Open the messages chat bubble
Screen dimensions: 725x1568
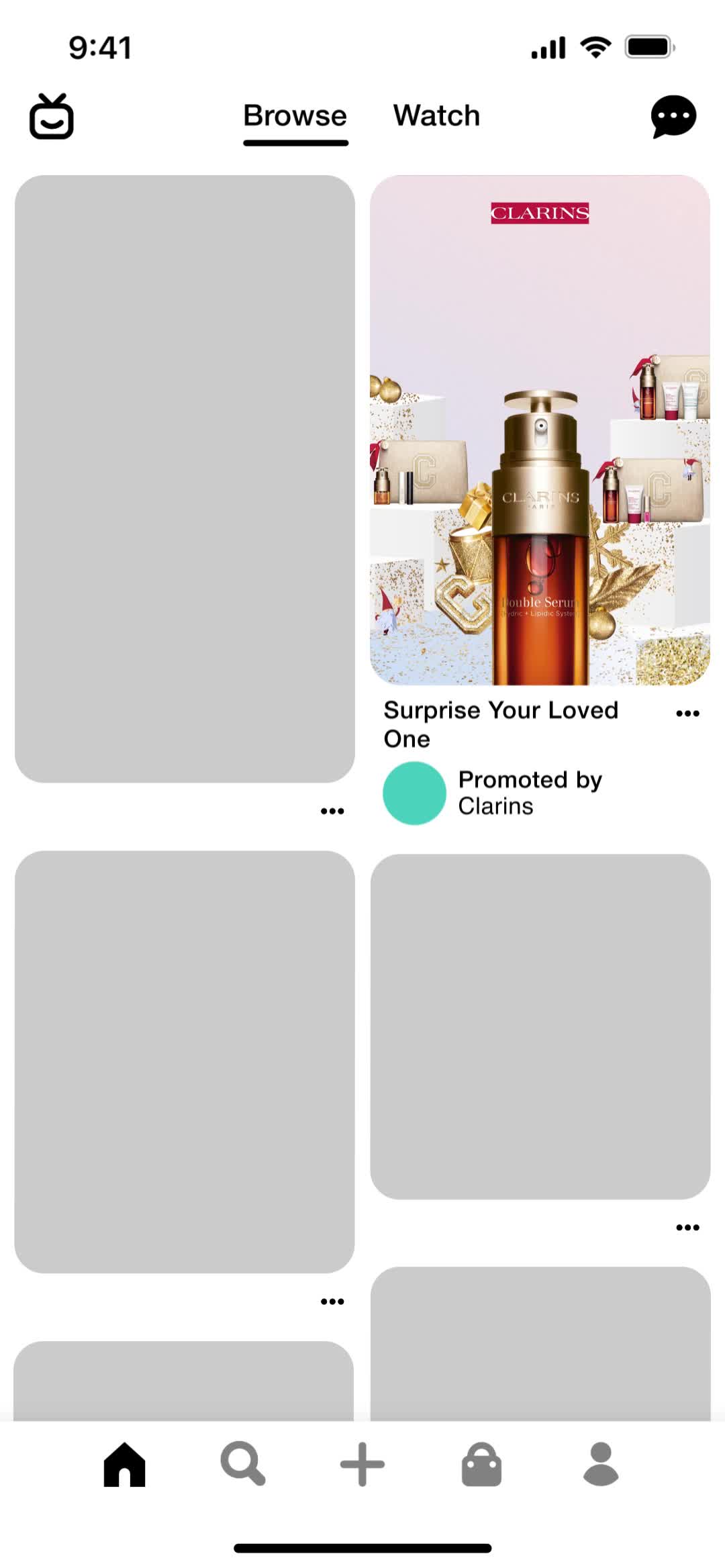coord(673,116)
